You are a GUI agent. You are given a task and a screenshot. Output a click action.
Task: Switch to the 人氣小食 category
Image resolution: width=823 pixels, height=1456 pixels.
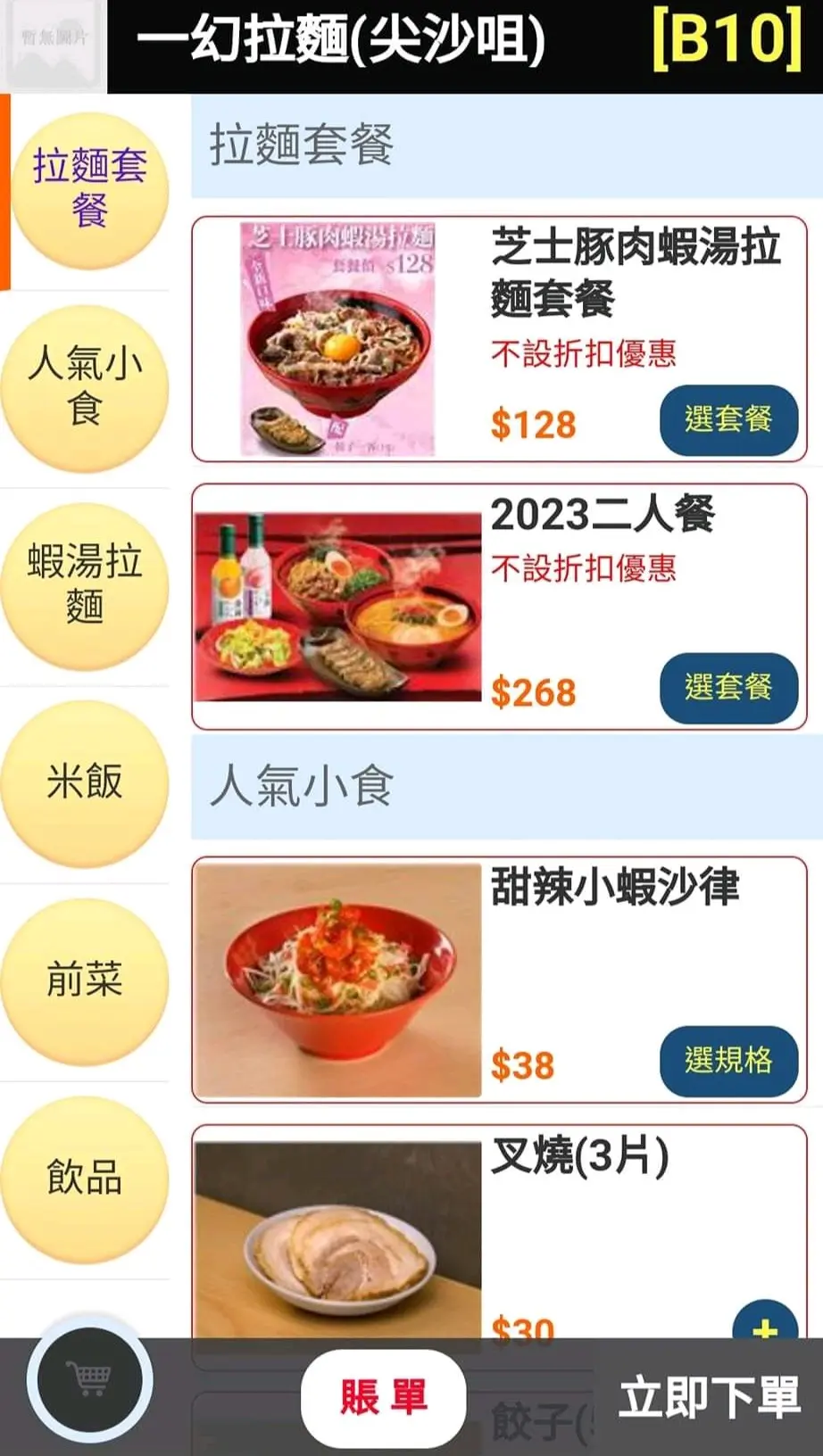tap(86, 387)
